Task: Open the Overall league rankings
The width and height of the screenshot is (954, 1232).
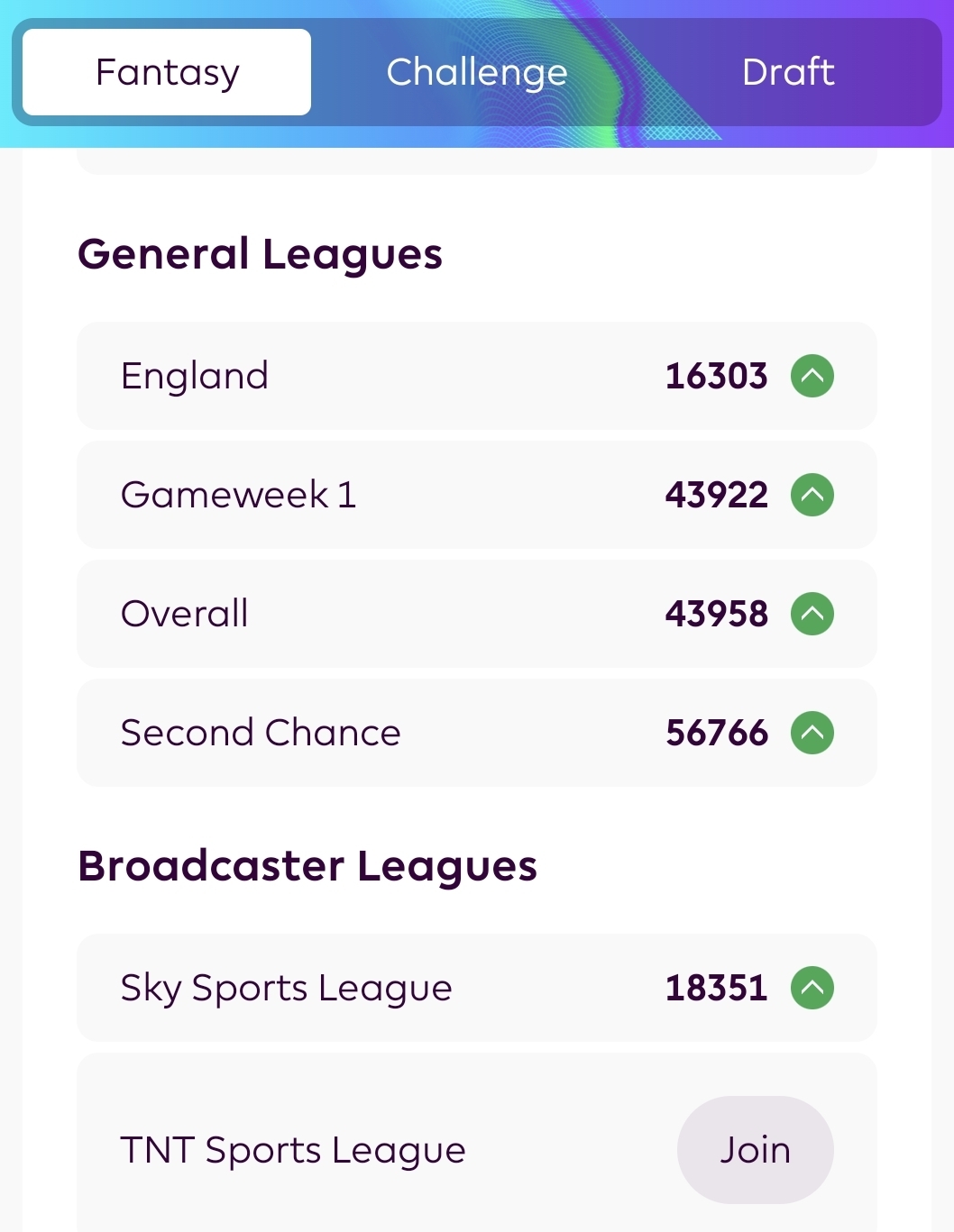Action: (476, 614)
